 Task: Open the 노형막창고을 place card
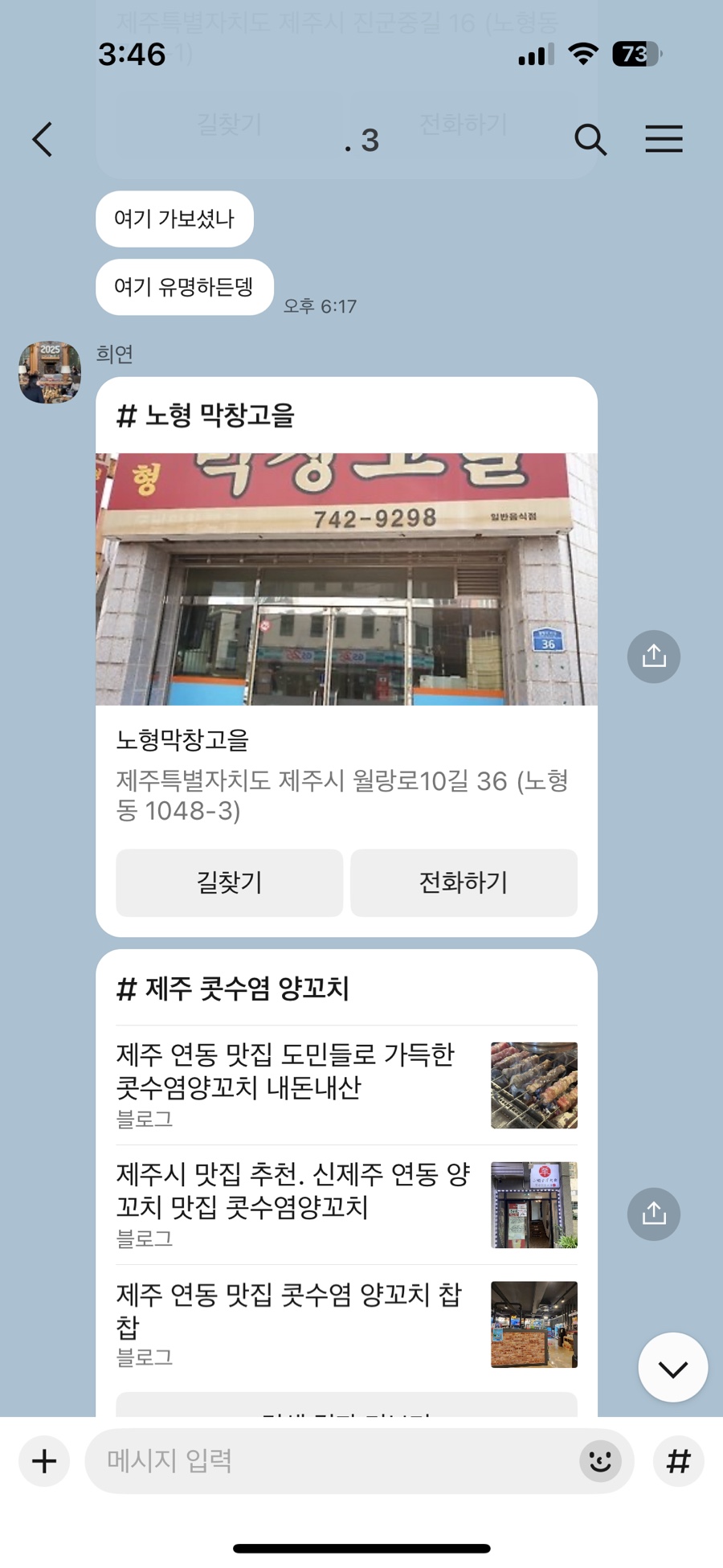pos(345,580)
